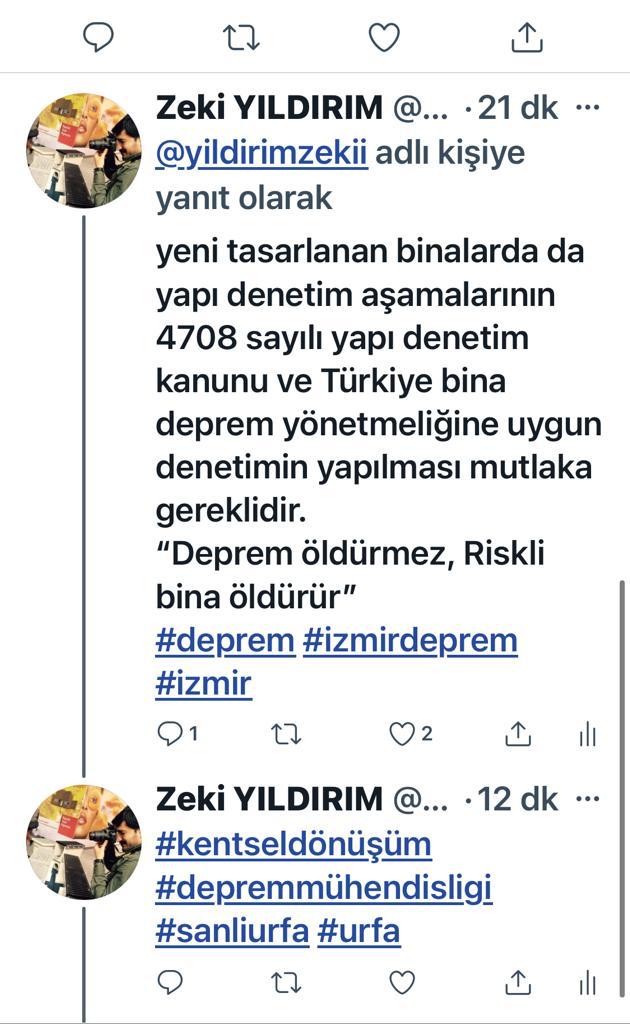Screen dimensions: 630x1024
Task: Tap the reply icon at the very top
Action: [x=99, y=37]
